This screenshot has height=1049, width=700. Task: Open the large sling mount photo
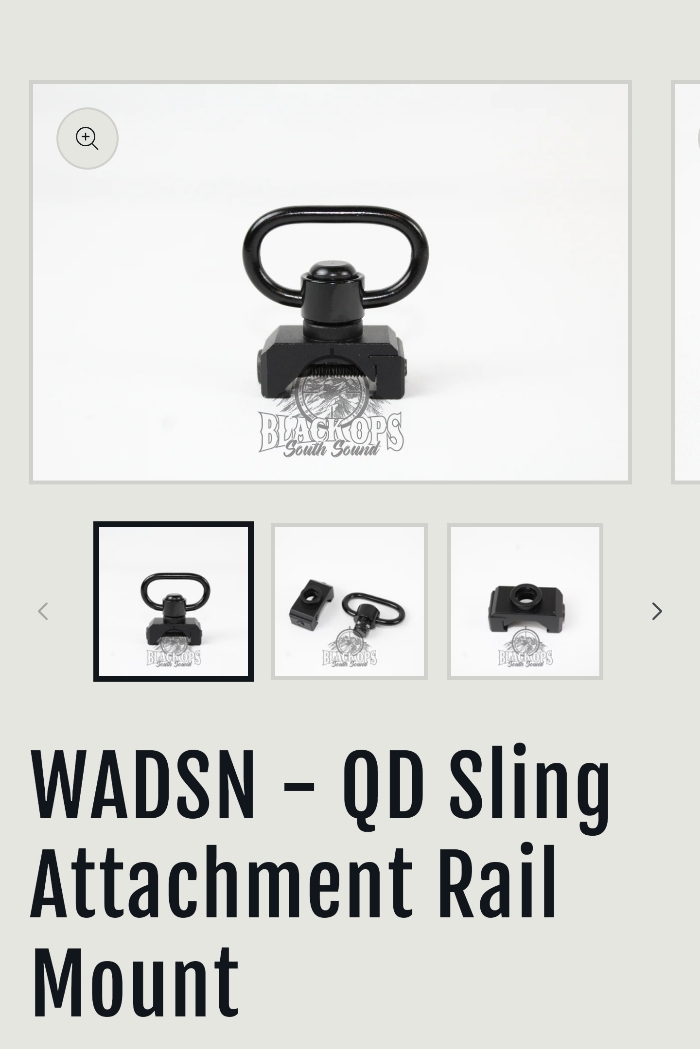click(330, 300)
